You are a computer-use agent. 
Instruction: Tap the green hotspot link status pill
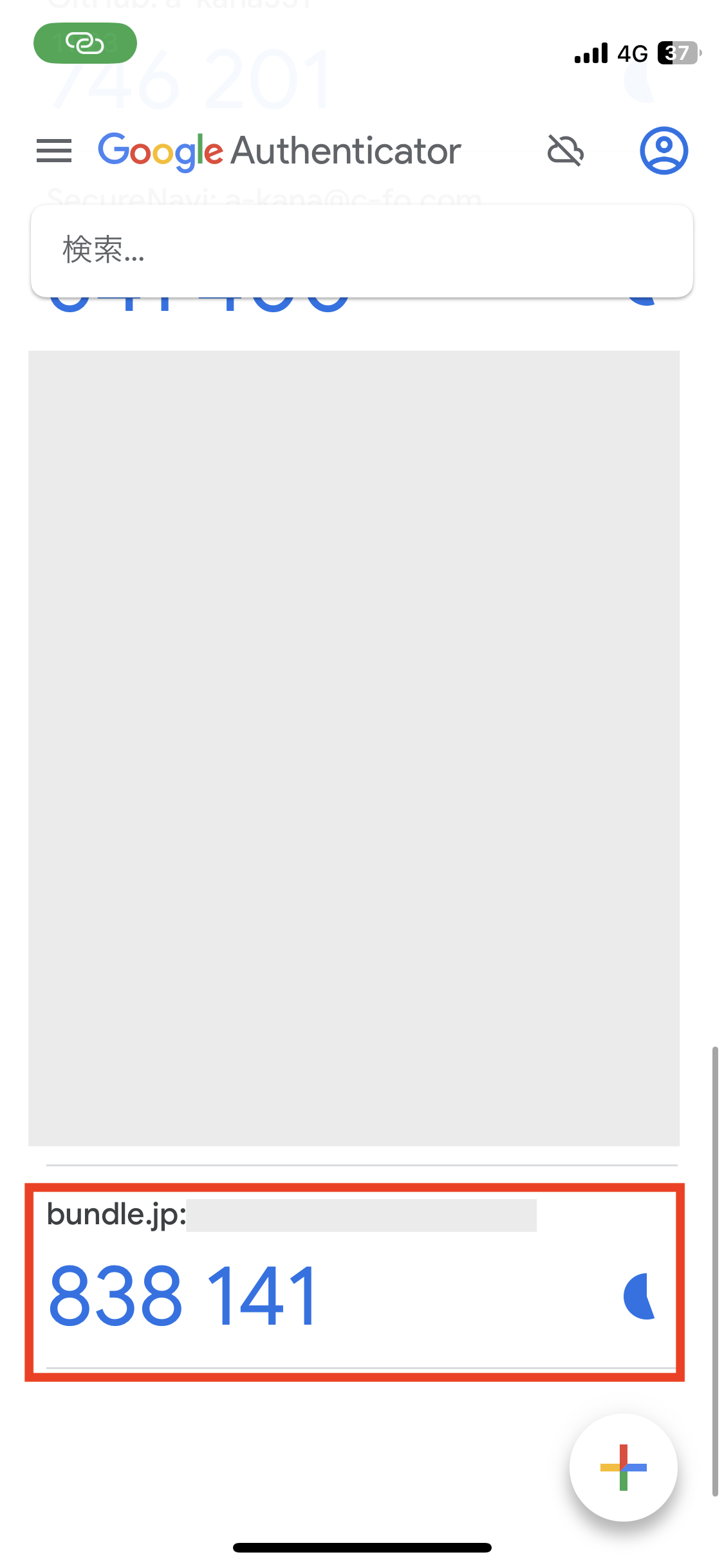(x=85, y=44)
